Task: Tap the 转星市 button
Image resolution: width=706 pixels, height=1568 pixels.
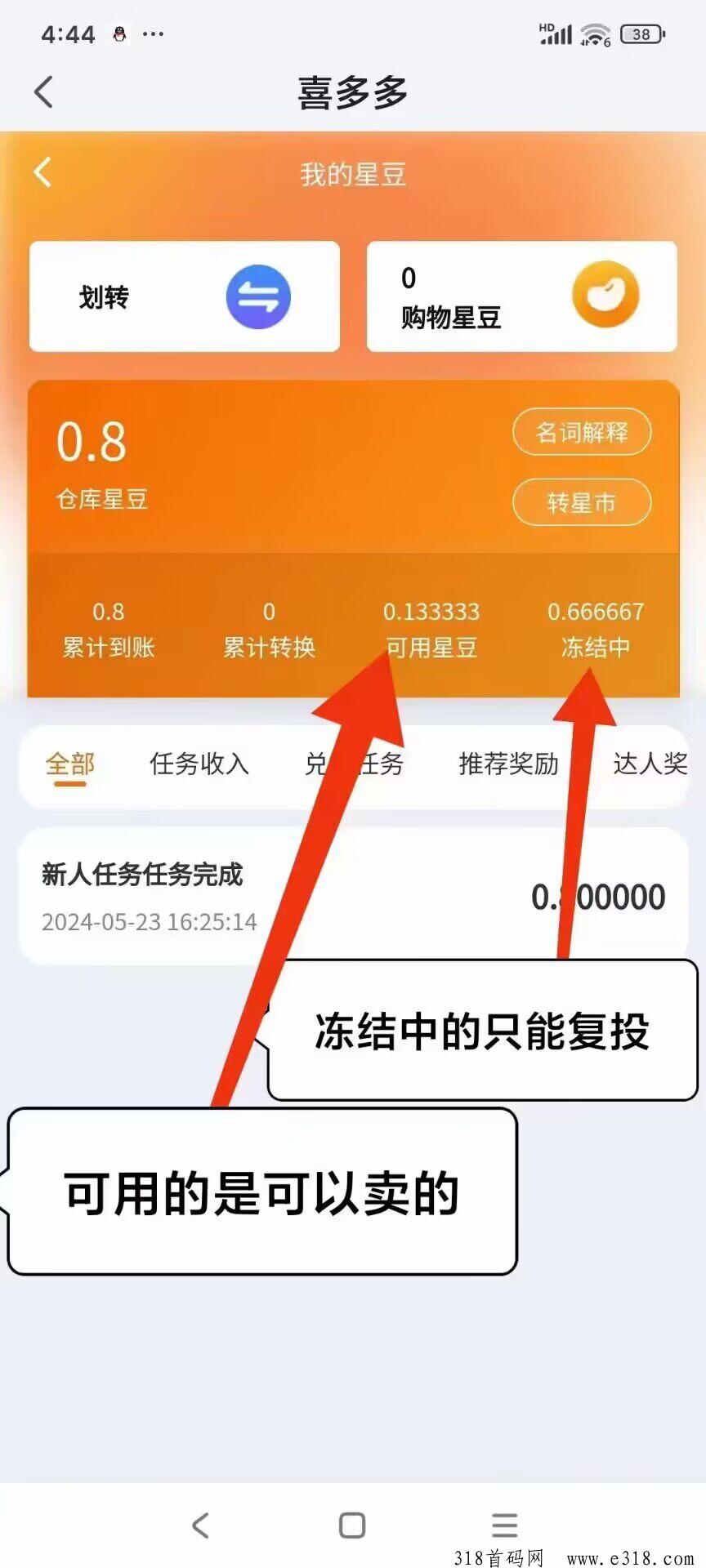Action: coord(582,502)
